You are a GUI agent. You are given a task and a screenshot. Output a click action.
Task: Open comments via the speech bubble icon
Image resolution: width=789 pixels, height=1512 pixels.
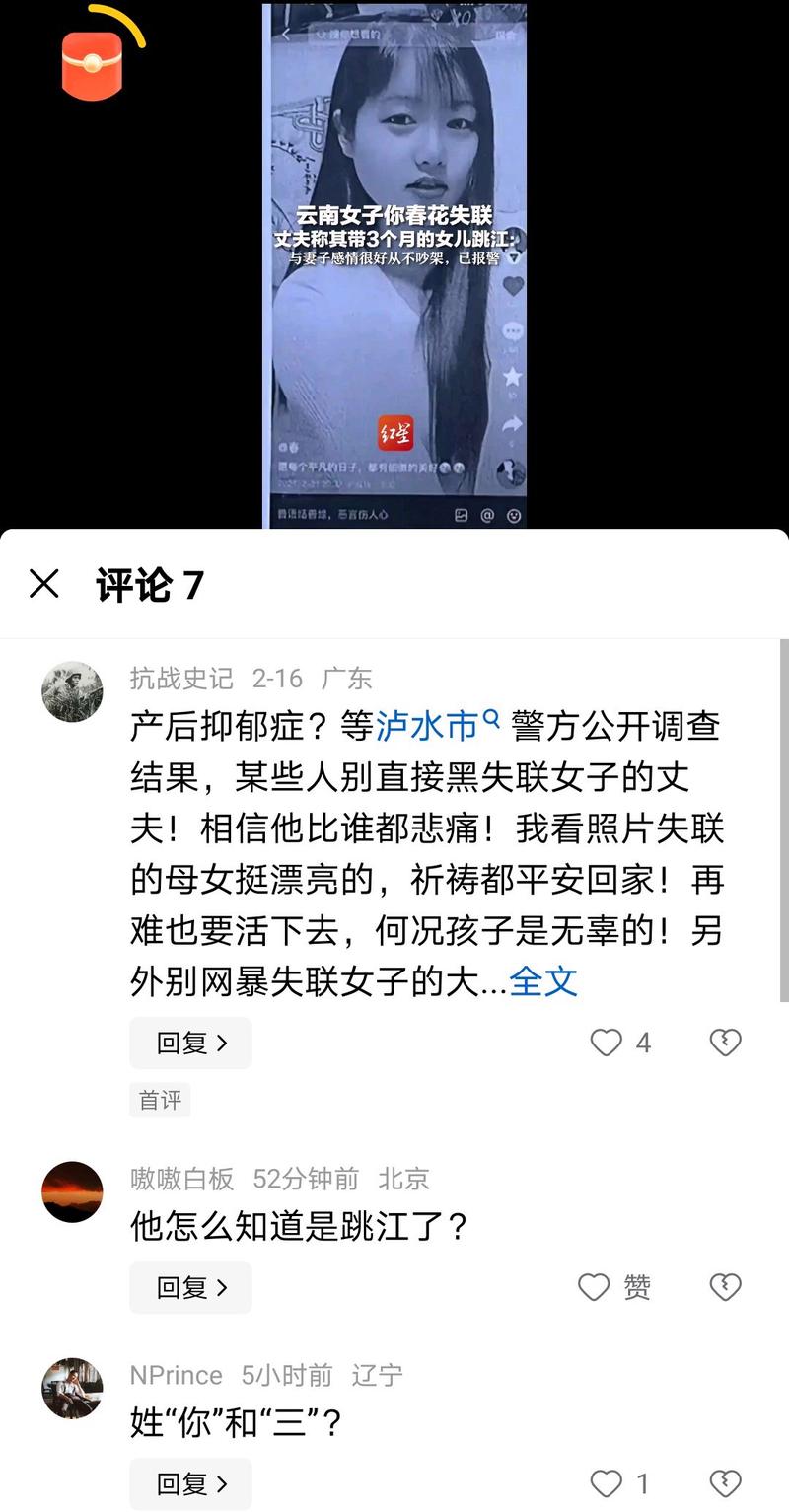click(x=513, y=330)
